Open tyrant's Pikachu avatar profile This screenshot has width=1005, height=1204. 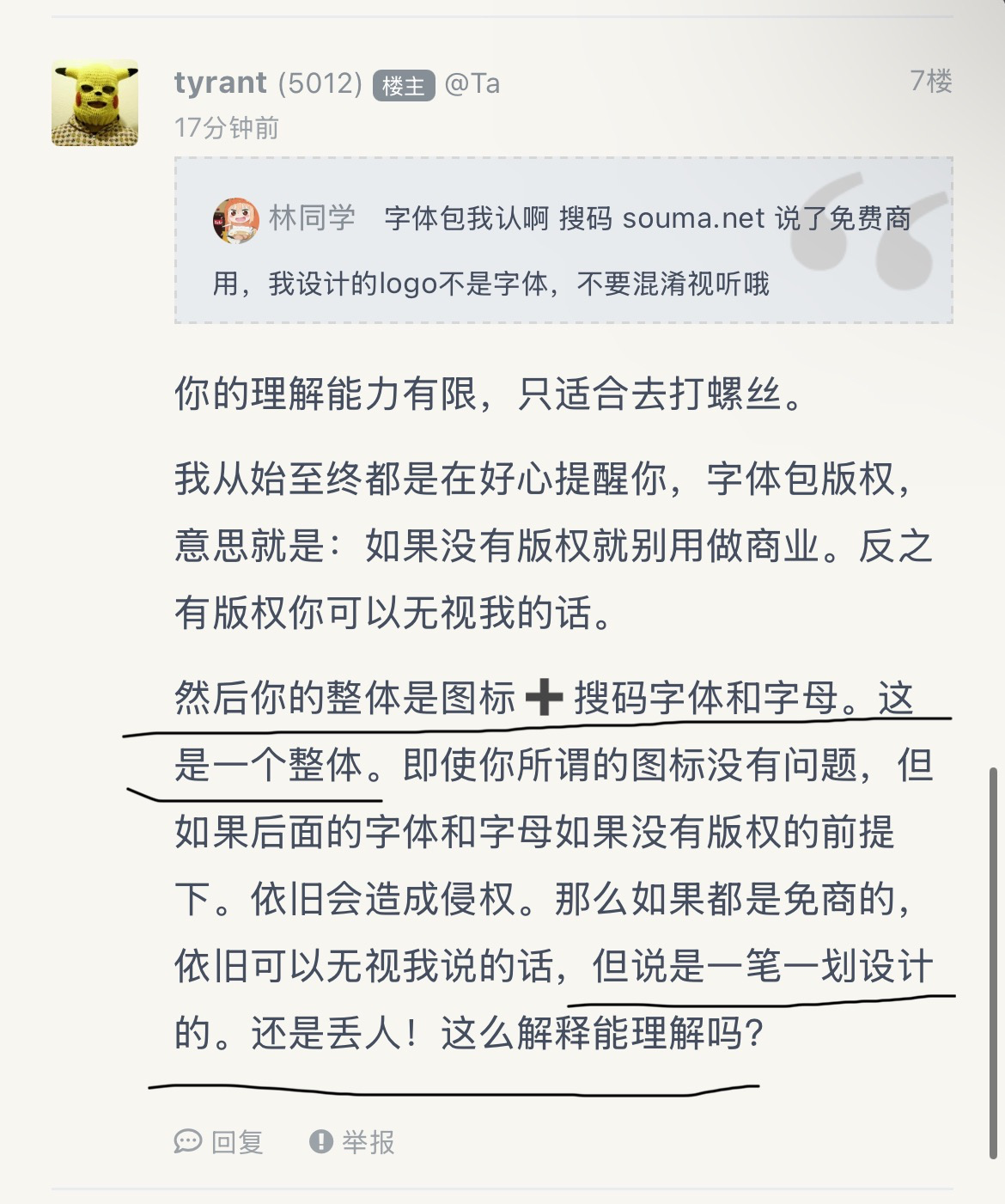click(94, 102)
